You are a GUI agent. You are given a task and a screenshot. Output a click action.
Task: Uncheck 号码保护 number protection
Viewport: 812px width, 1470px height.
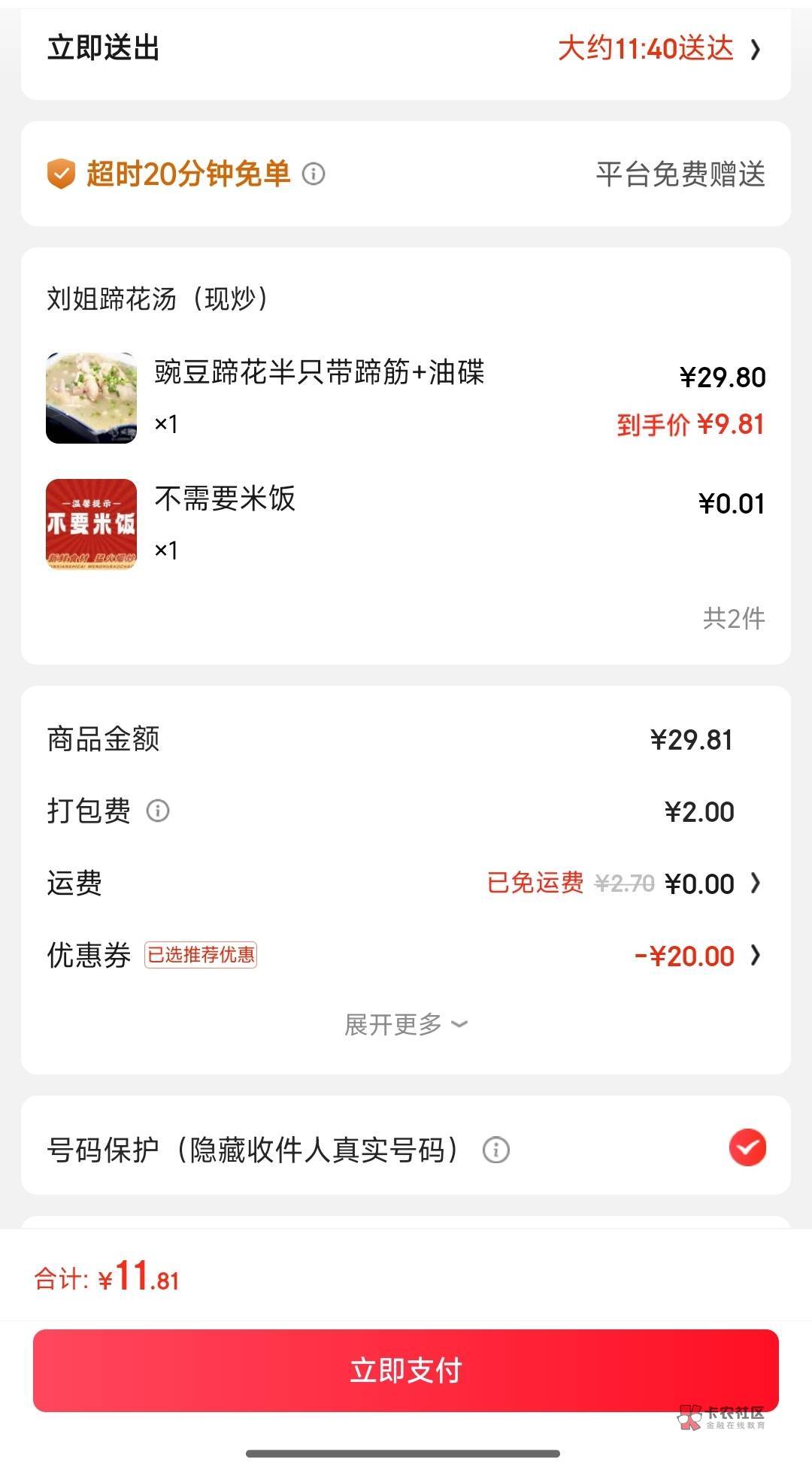pos(747,1148)
